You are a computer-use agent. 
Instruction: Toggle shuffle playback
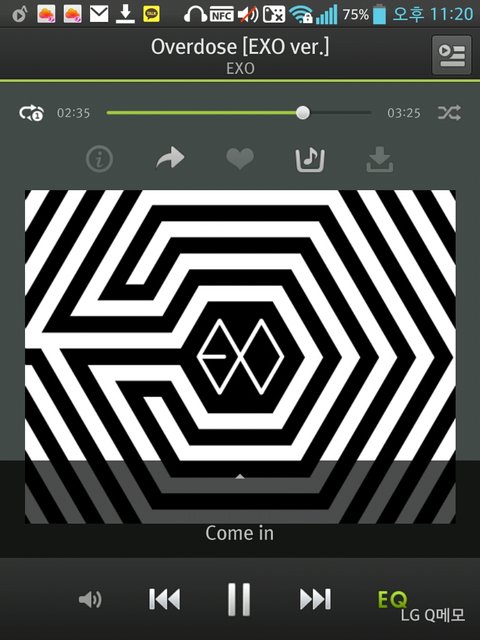[x=449, y=113]
